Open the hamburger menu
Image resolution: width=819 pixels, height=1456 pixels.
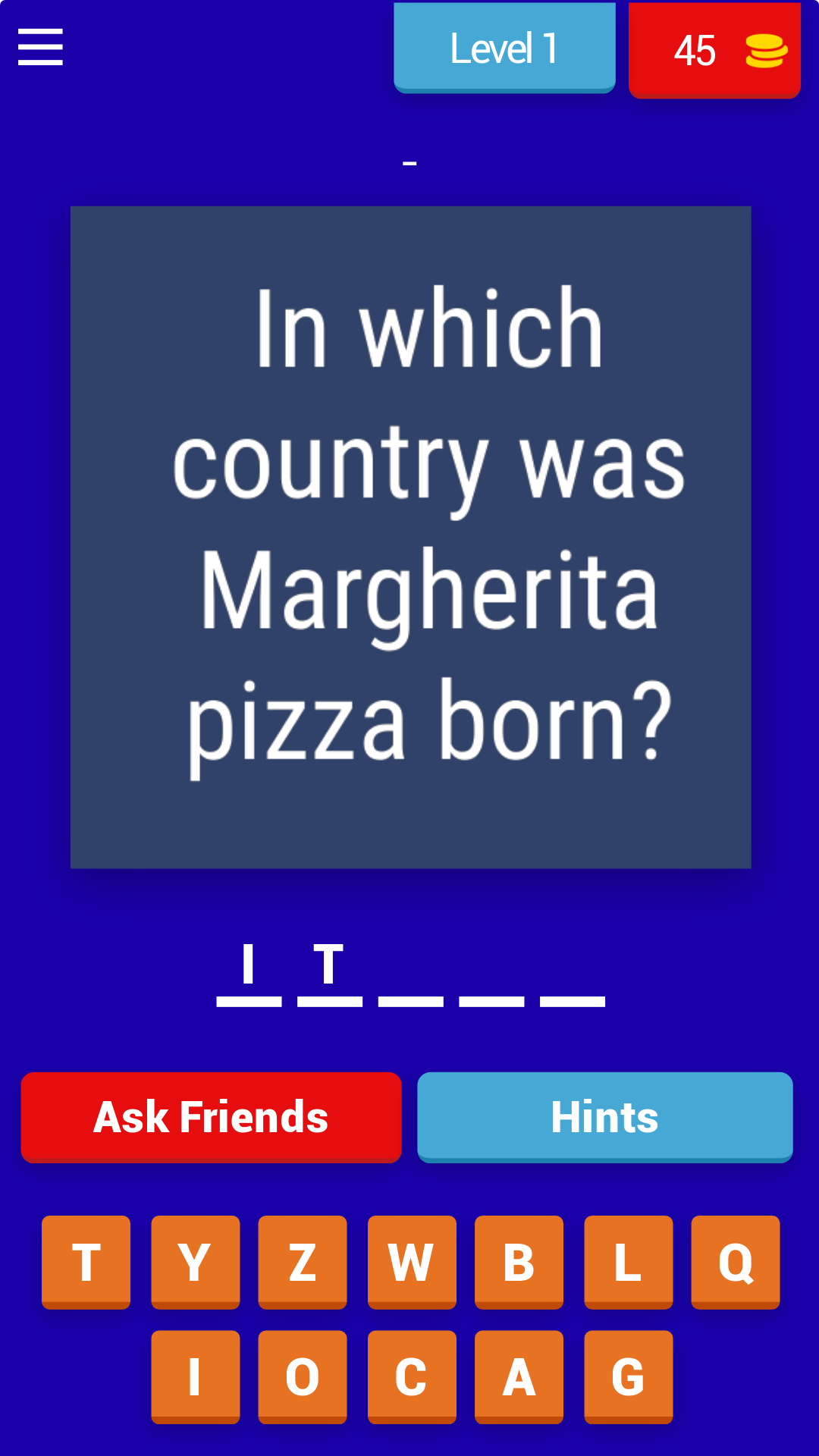pyautogui.click(x=40, y=47)
